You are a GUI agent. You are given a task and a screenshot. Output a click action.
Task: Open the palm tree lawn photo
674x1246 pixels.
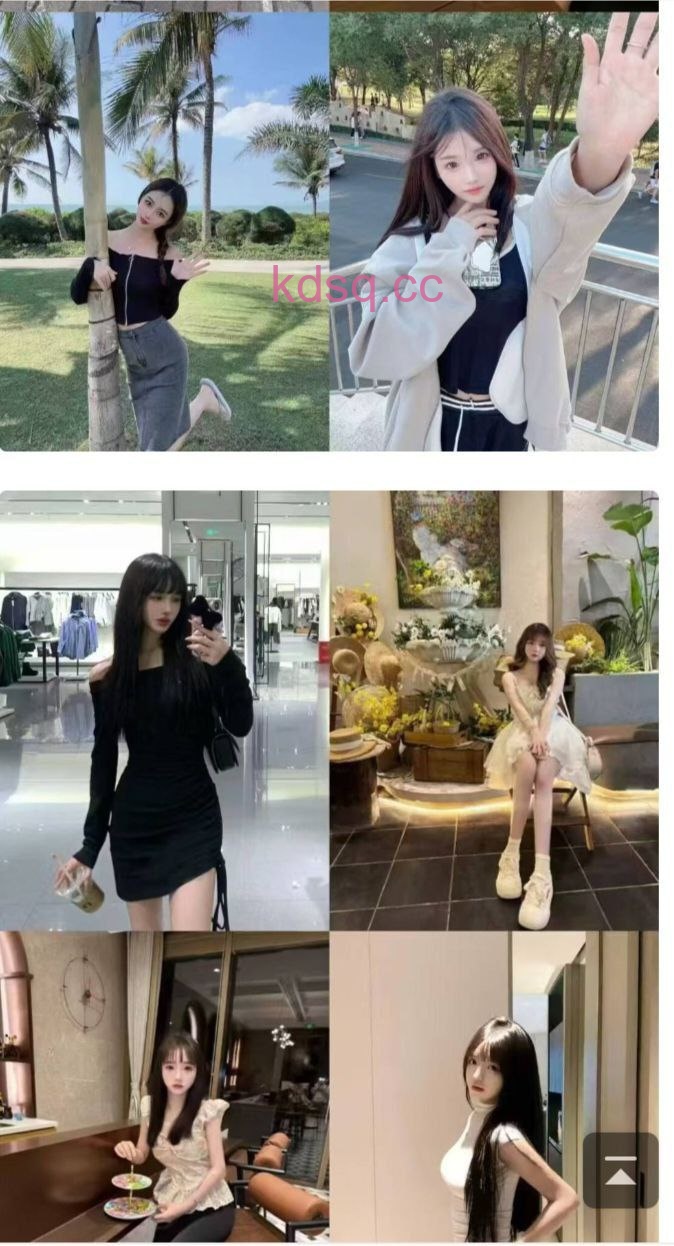(x=164, y=230)
